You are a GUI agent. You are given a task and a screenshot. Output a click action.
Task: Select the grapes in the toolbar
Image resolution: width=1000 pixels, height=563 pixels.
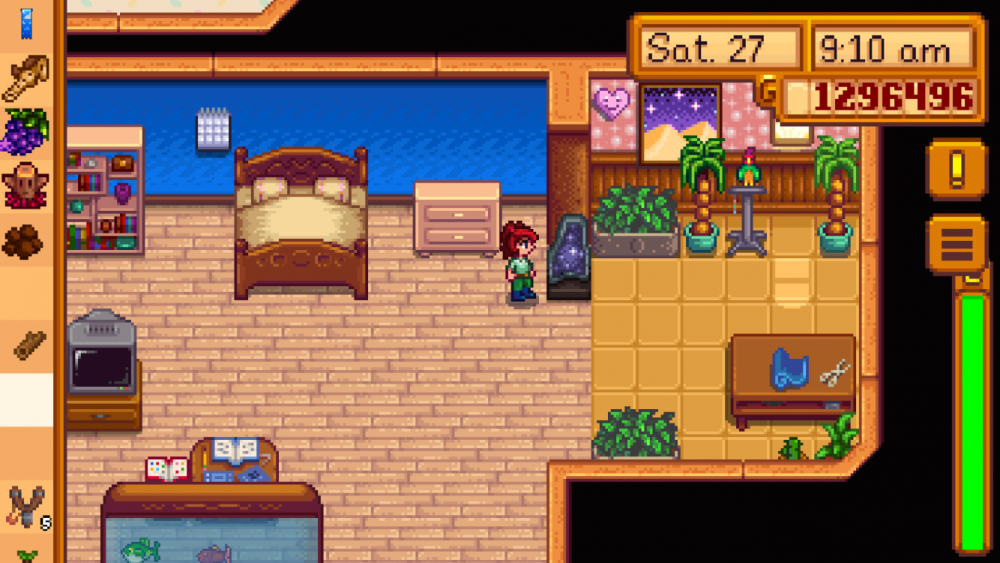point(26,132)
